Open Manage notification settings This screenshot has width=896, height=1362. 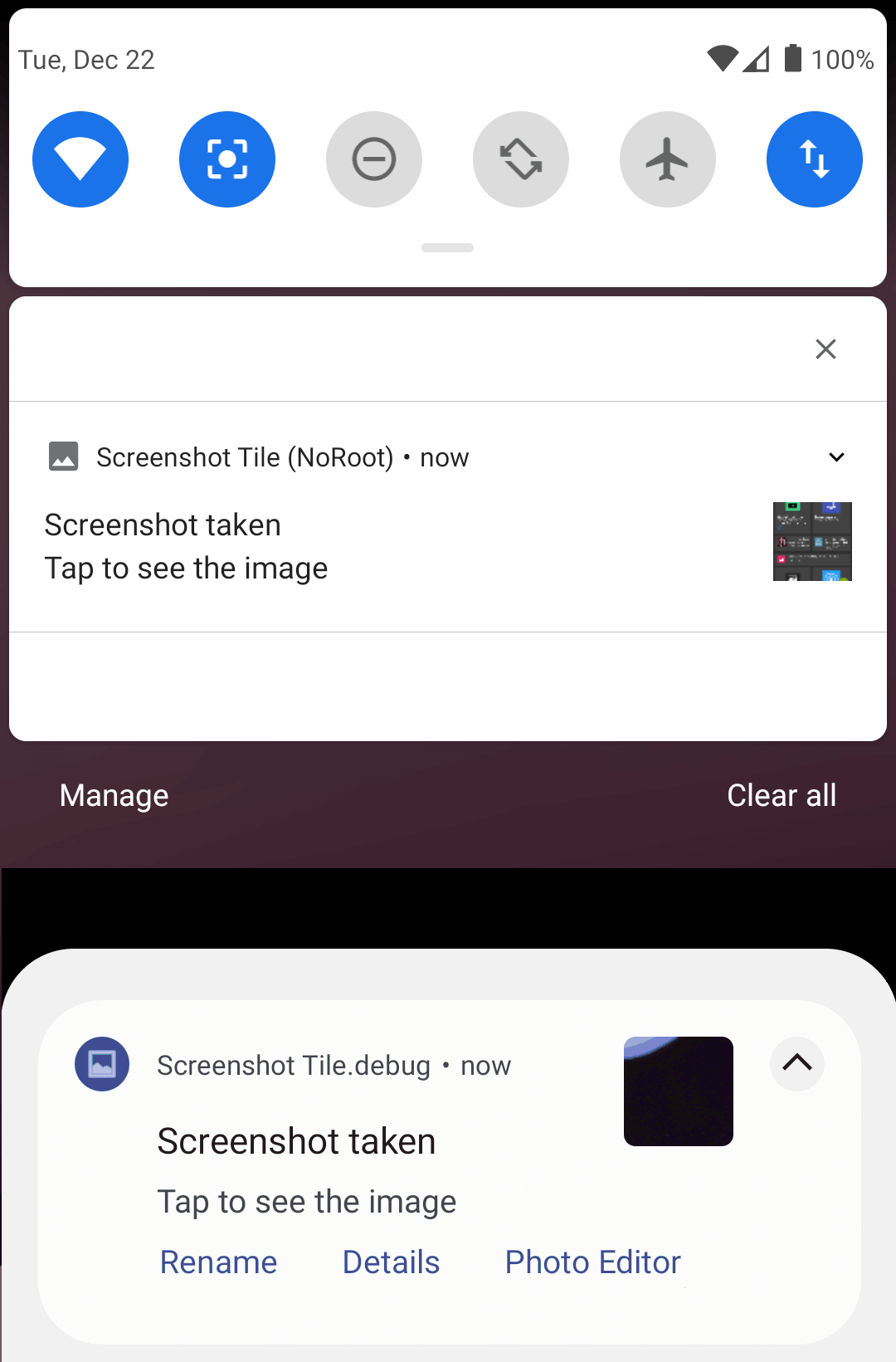tap(114, 796)
